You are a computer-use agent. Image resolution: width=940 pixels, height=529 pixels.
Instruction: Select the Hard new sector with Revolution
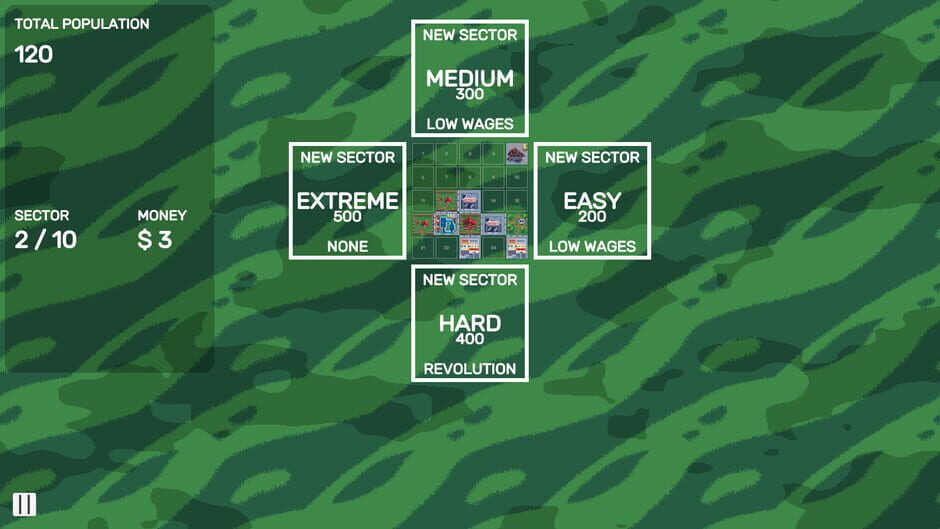pos(469,323)
